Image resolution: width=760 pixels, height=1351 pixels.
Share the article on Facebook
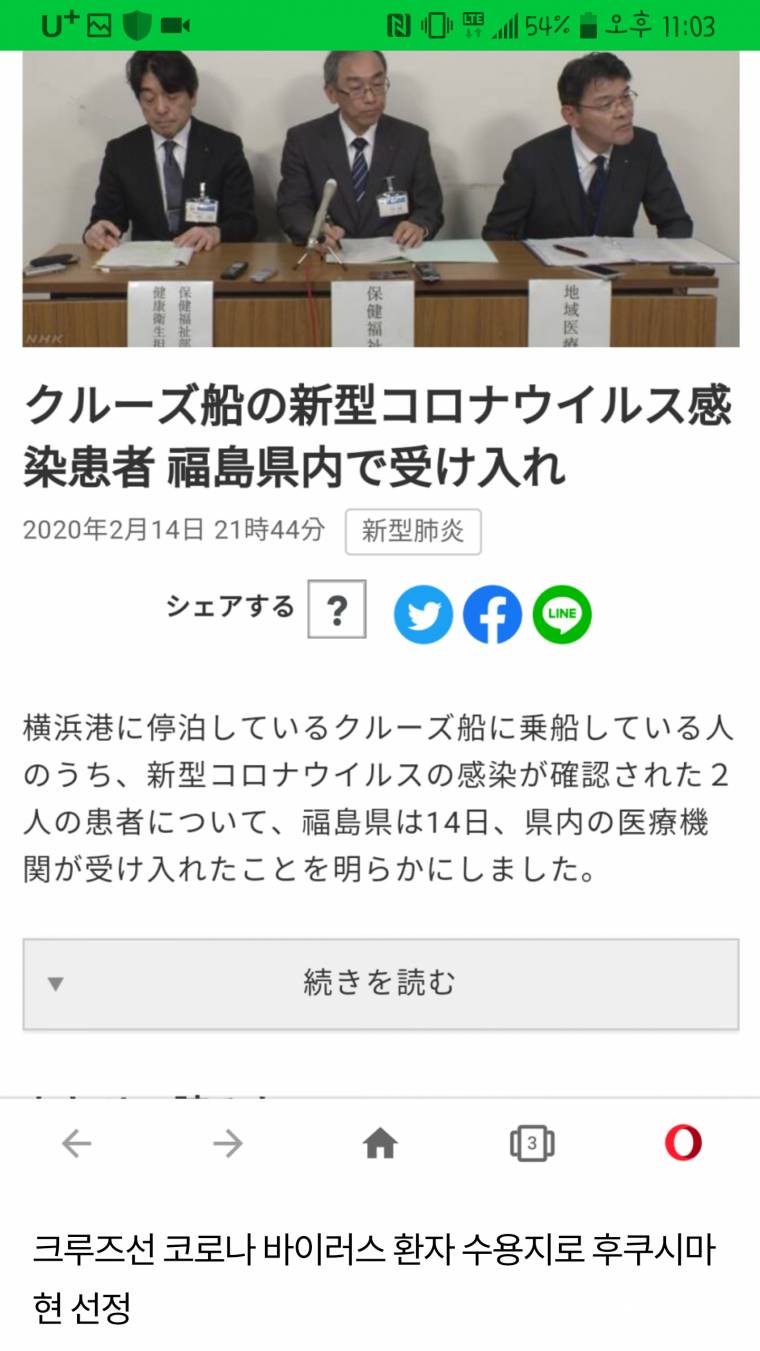coord(492,614)
